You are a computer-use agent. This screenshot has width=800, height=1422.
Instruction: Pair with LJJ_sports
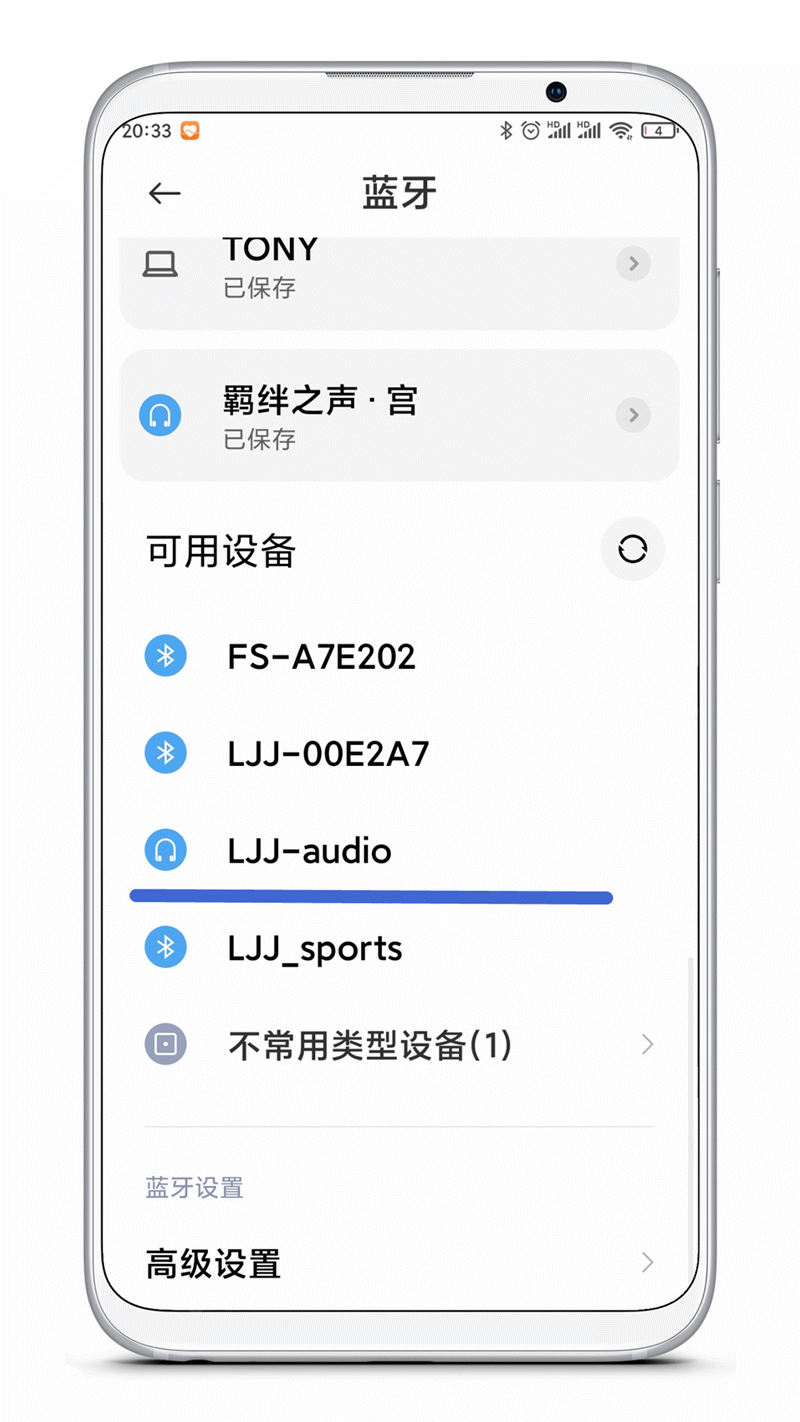pyautogui.click(x=400, y=948)
